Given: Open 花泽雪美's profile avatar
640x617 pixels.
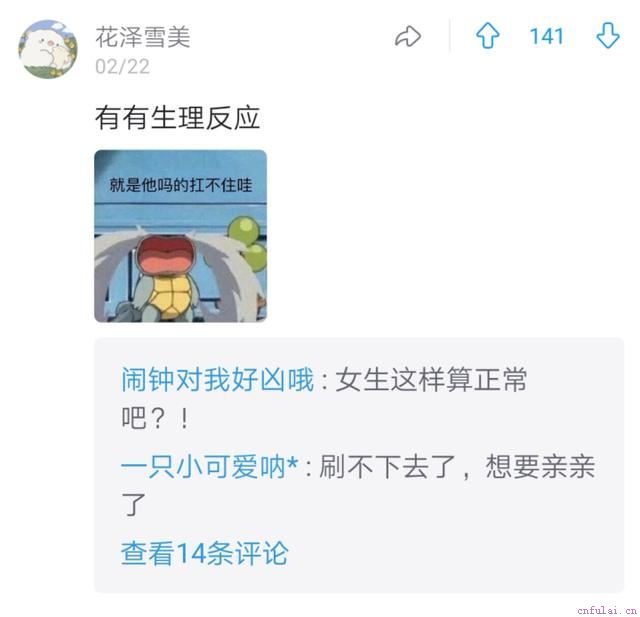Looking at the screenshot, I should 47,49.
